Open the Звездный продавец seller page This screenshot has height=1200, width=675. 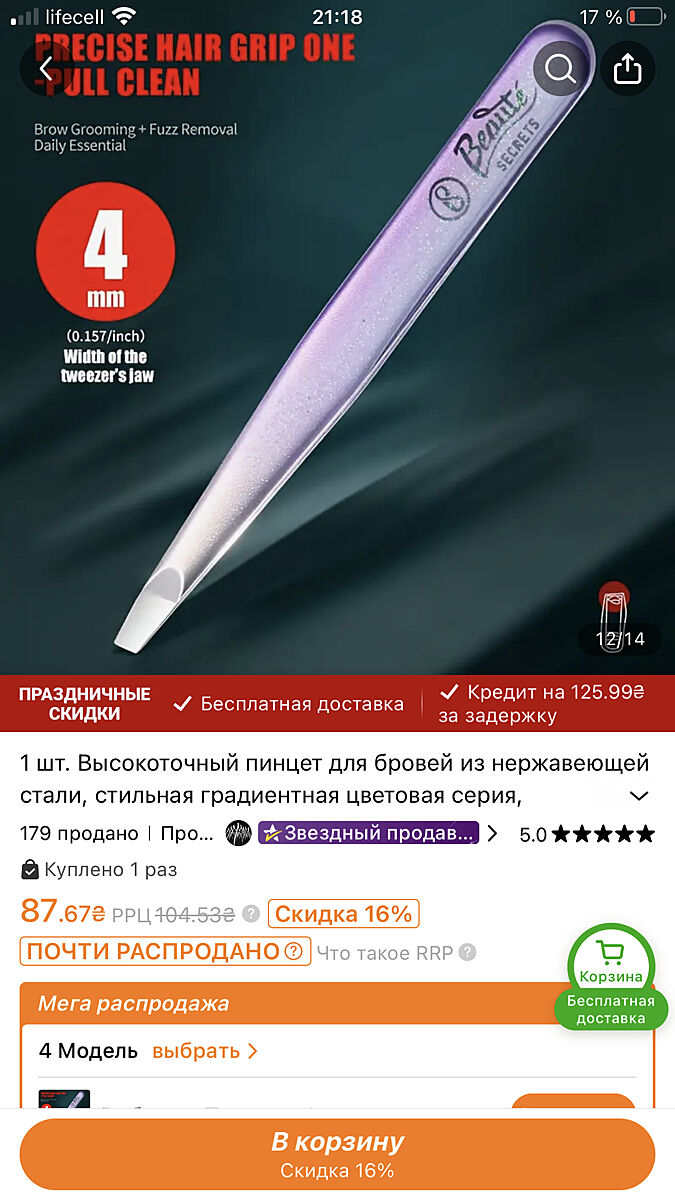(x=368, y=833)
